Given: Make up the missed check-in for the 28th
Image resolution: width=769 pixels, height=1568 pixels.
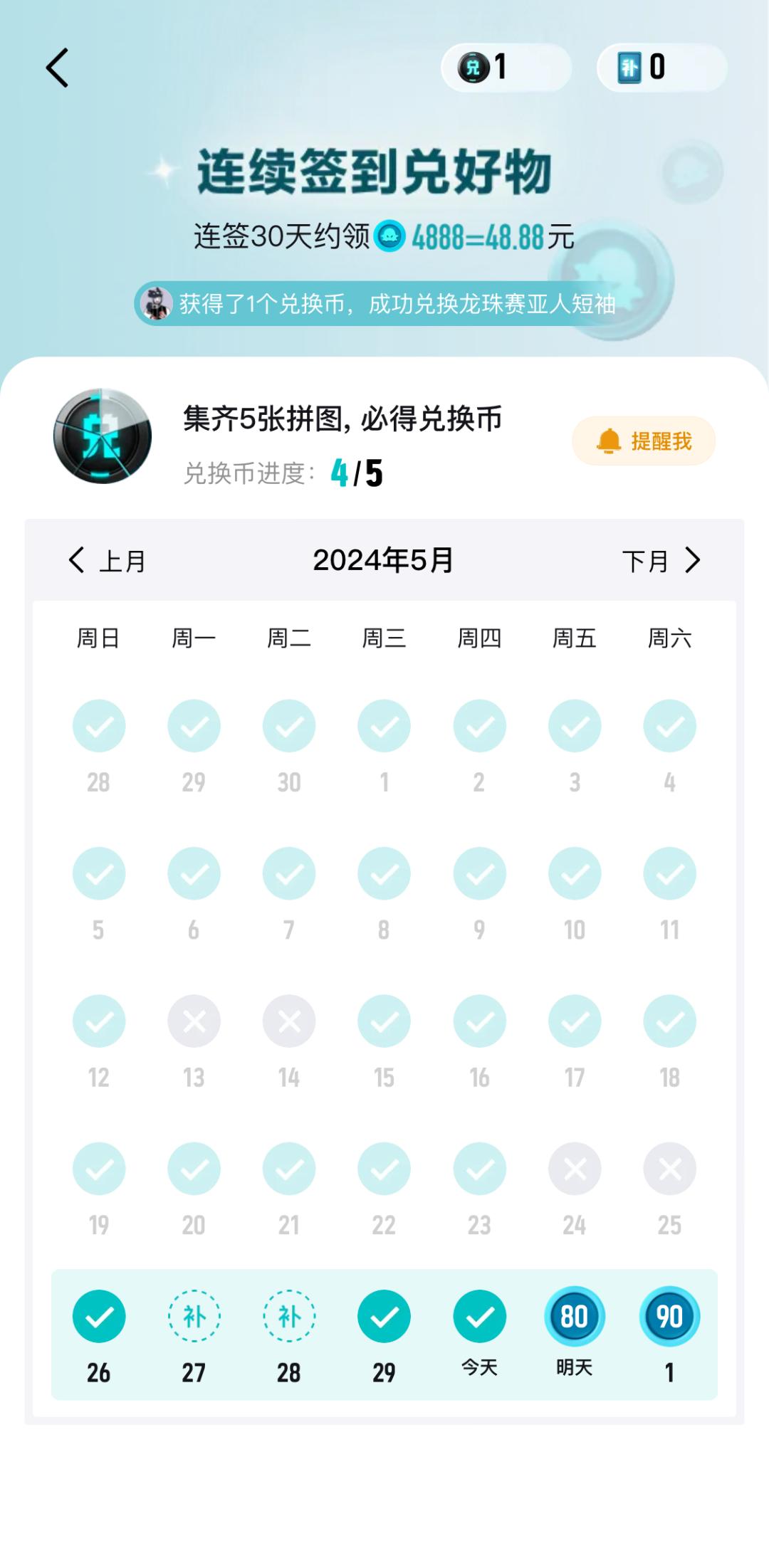Looking at the screenshot, I should tap(289, 1316).
